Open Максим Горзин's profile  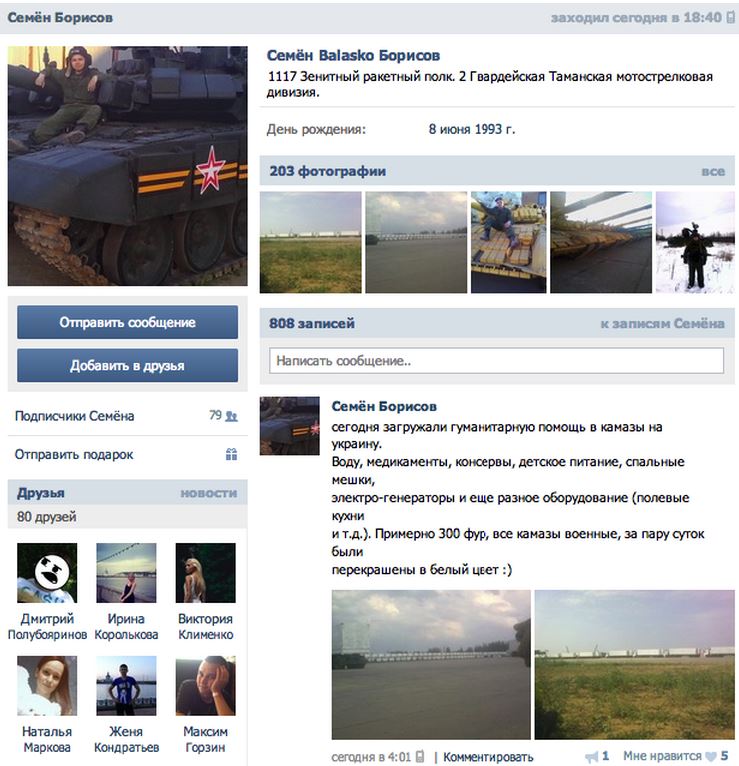point(205,686)
